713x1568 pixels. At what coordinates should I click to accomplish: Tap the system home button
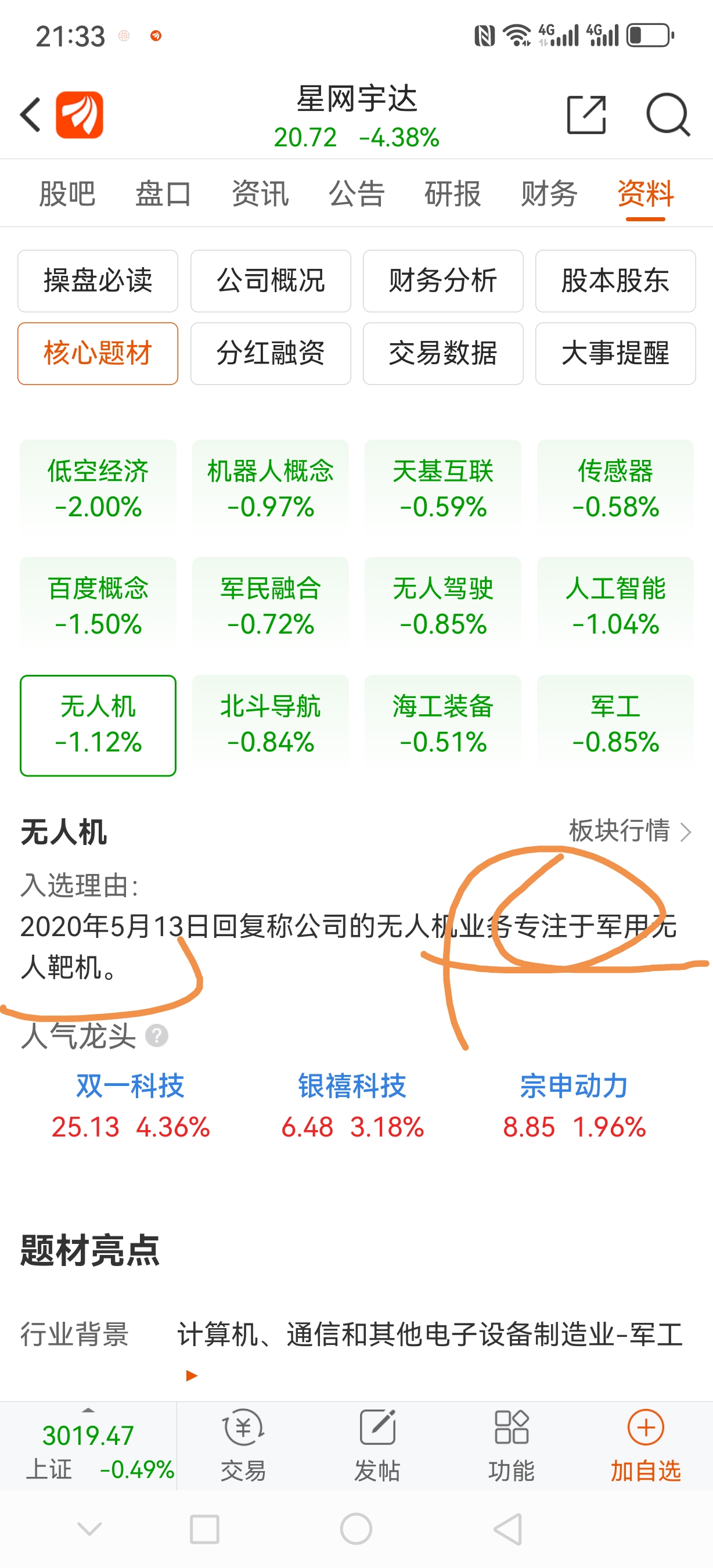pos(356,1529)
